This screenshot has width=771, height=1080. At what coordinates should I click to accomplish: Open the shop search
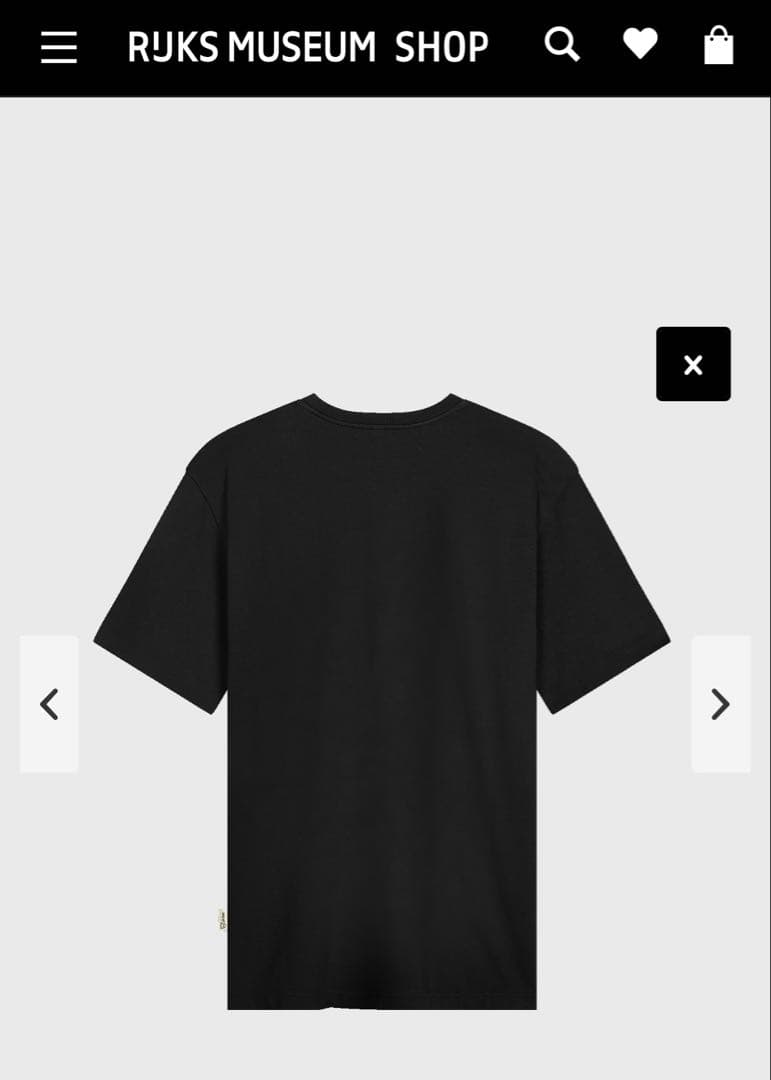562,45
